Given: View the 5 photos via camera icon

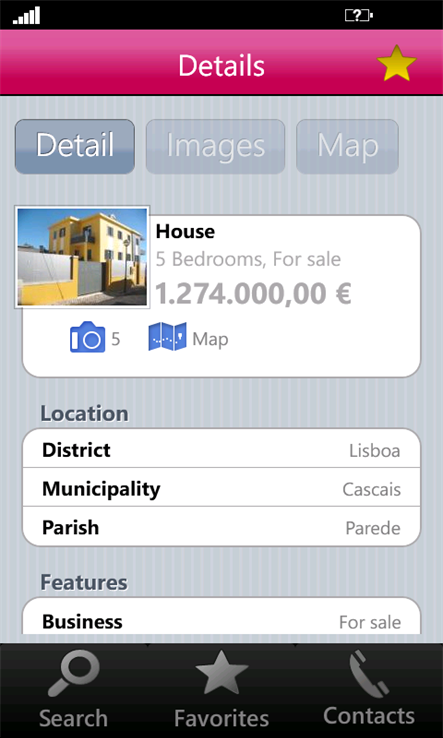Looking at the screenshot, I should [x=95, y=337].
